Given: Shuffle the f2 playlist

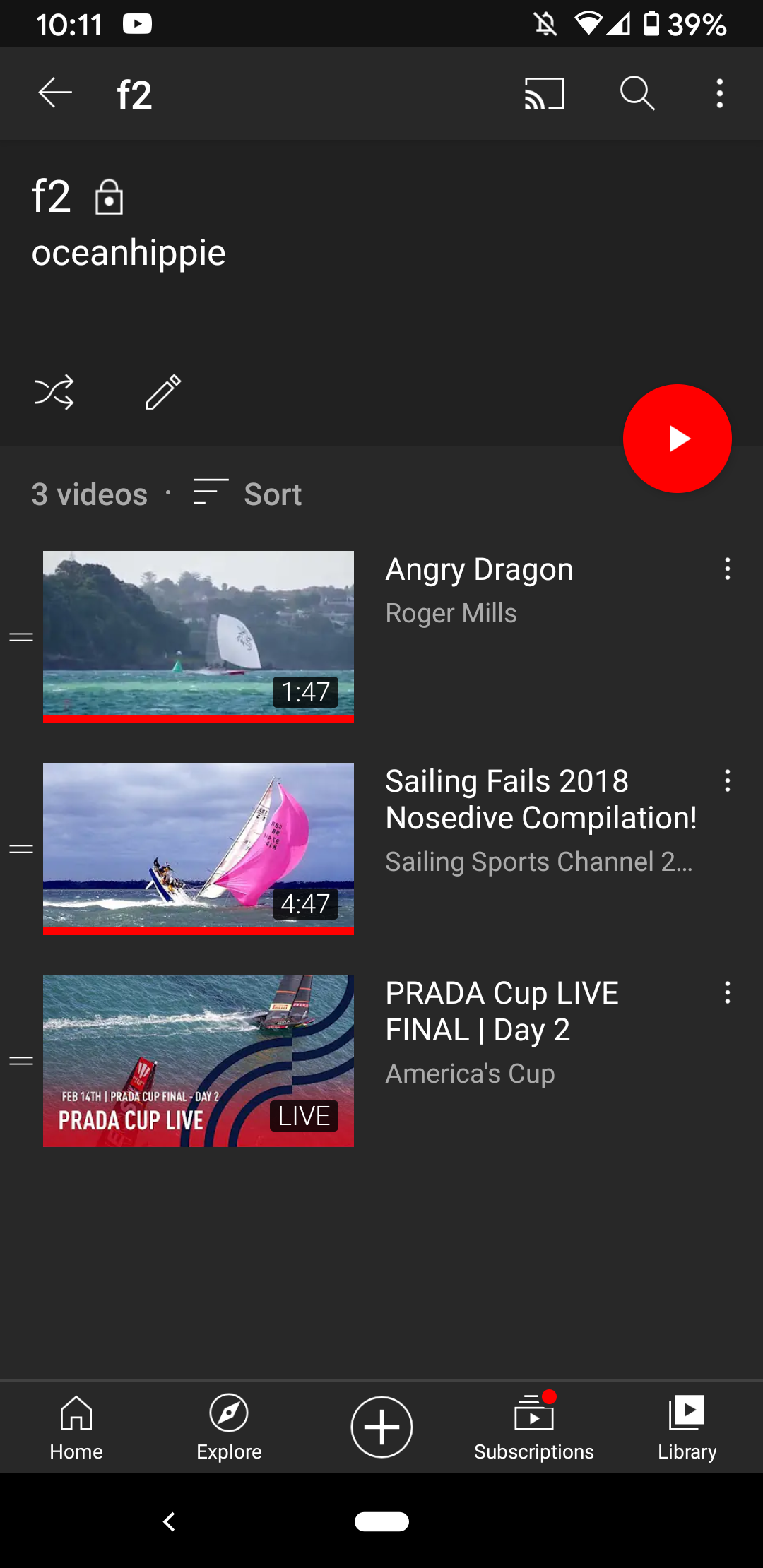Looking at the screenshot, I should click(x=54, y=392).
